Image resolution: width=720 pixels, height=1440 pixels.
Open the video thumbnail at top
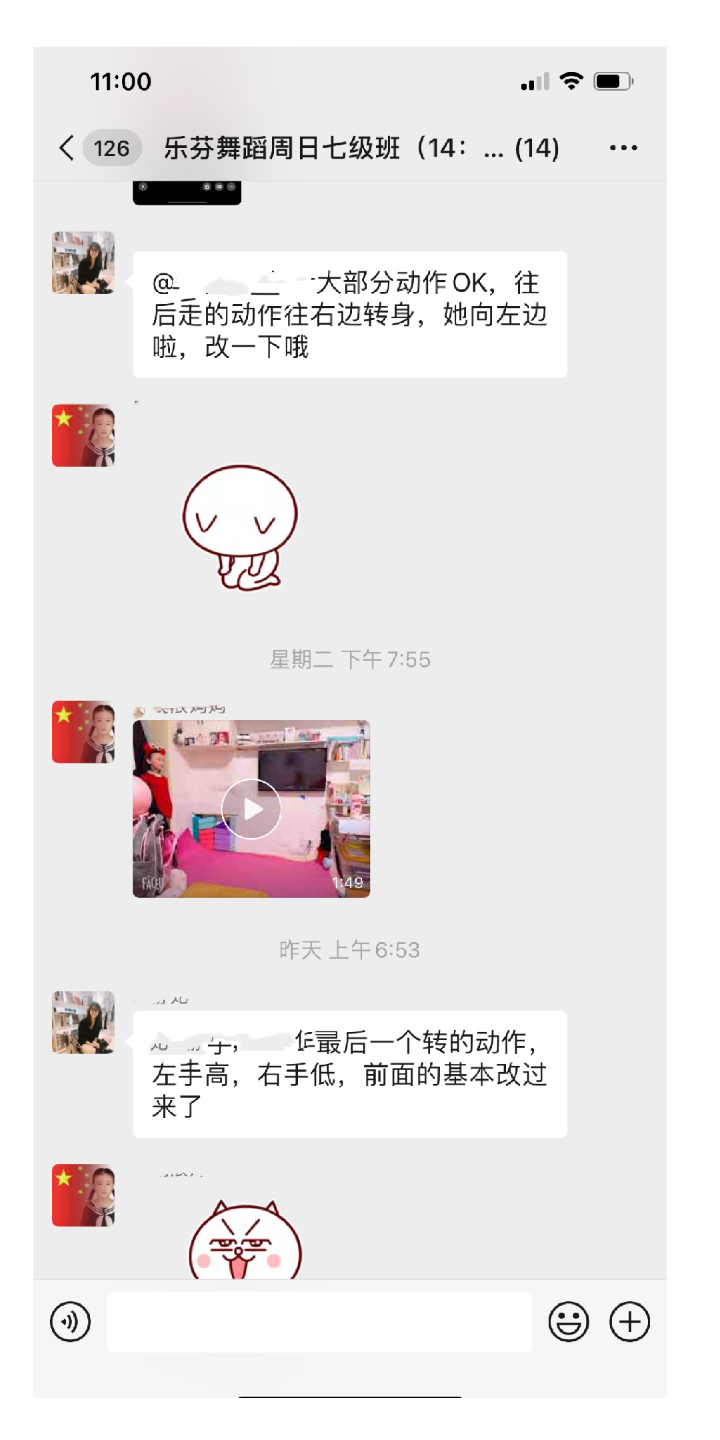[x=187, y=192]
